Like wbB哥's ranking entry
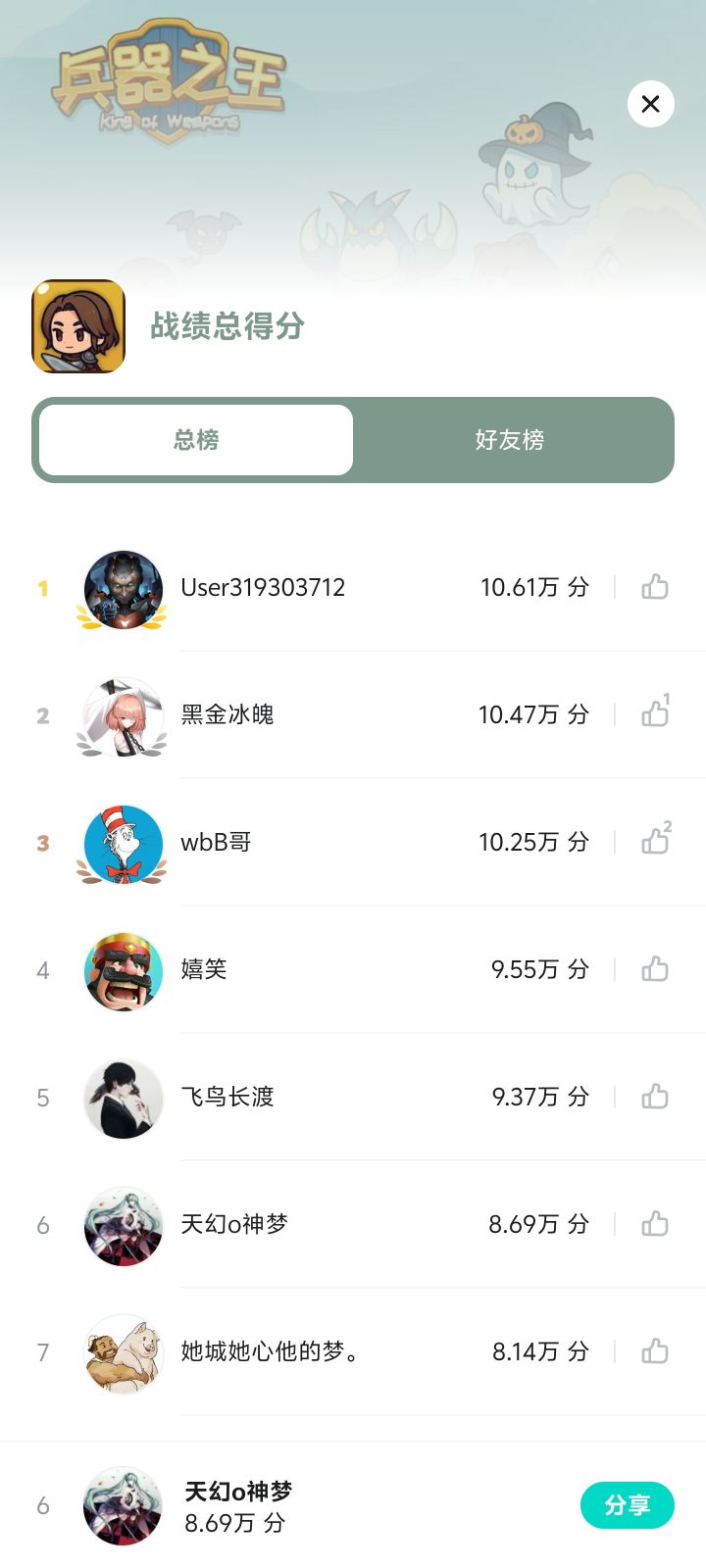This screenshot has height=1568, width=706. [x=654, y=842]
